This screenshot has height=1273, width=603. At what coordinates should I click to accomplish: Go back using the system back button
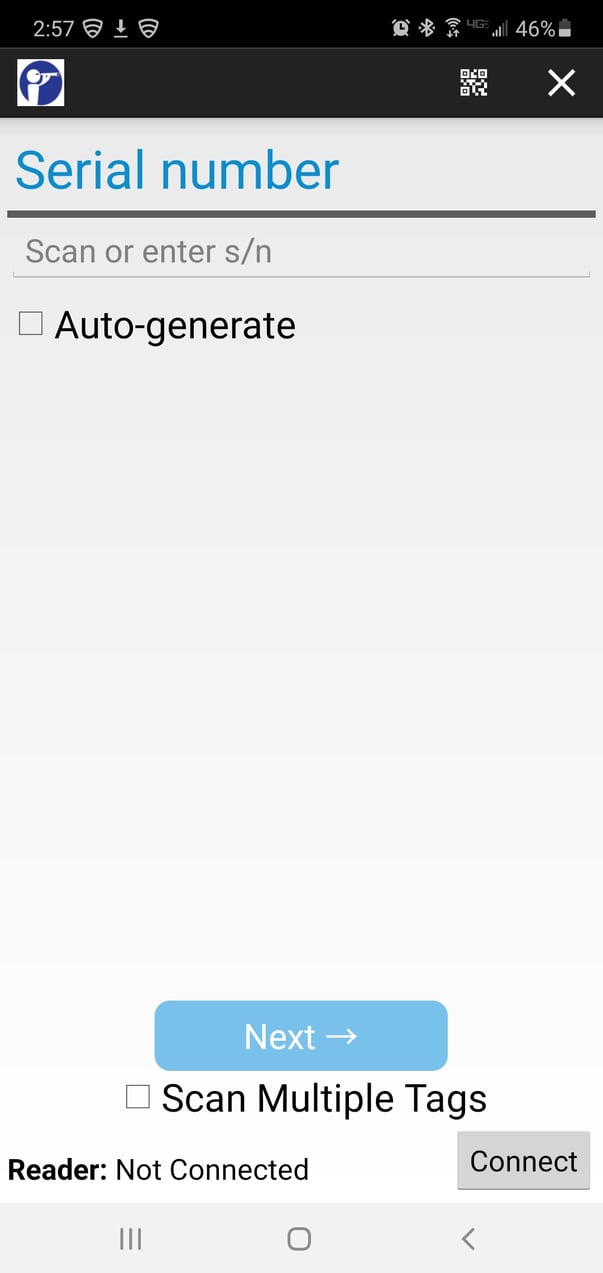tap(468, 1239)
